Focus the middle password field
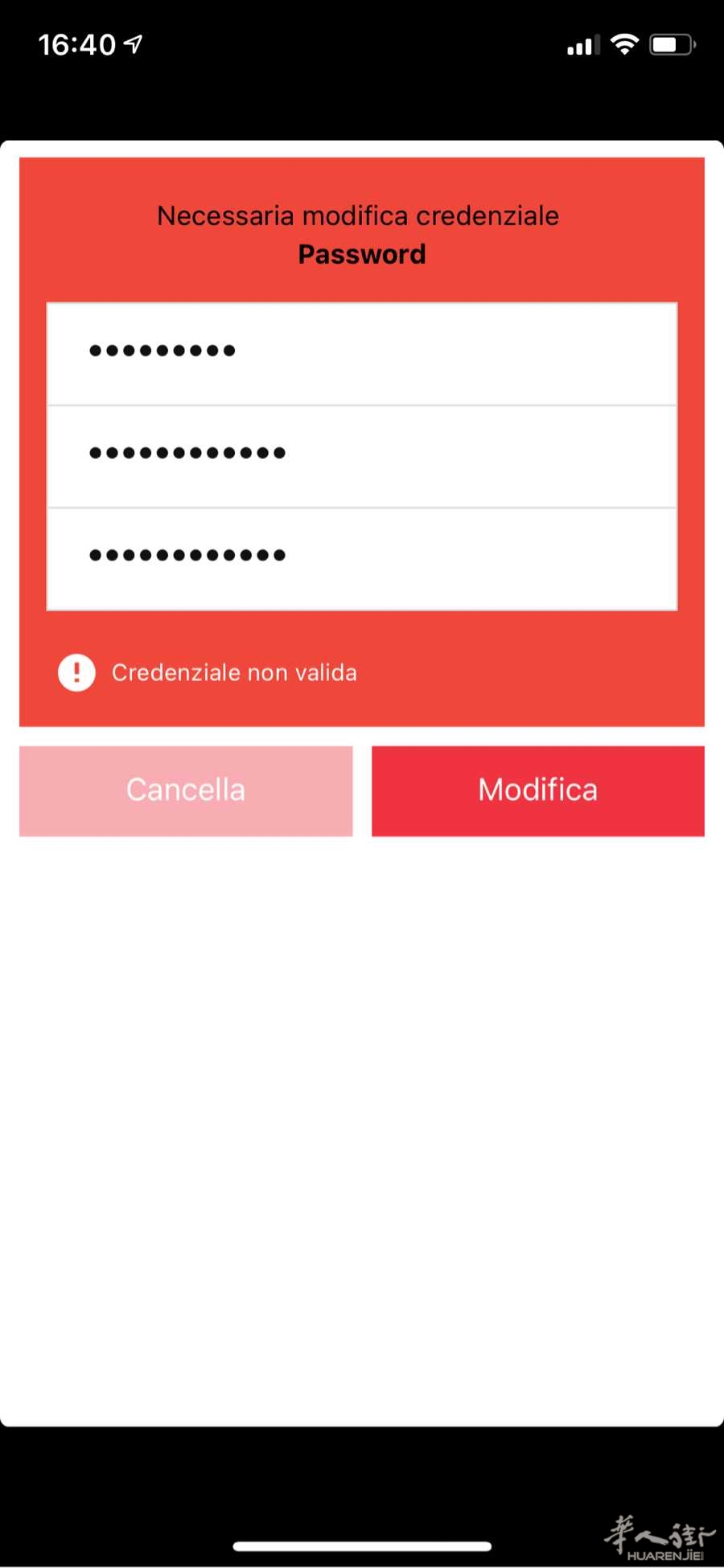Image resolution: width=724 pixels, height=1568 pixels. coord(361,454)
